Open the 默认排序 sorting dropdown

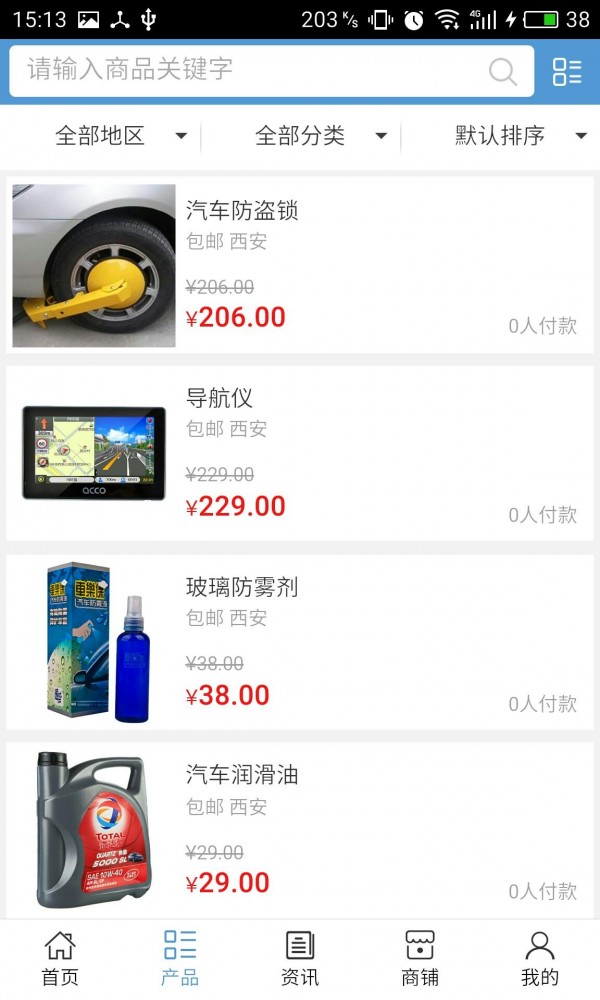[x=520, y=136]
